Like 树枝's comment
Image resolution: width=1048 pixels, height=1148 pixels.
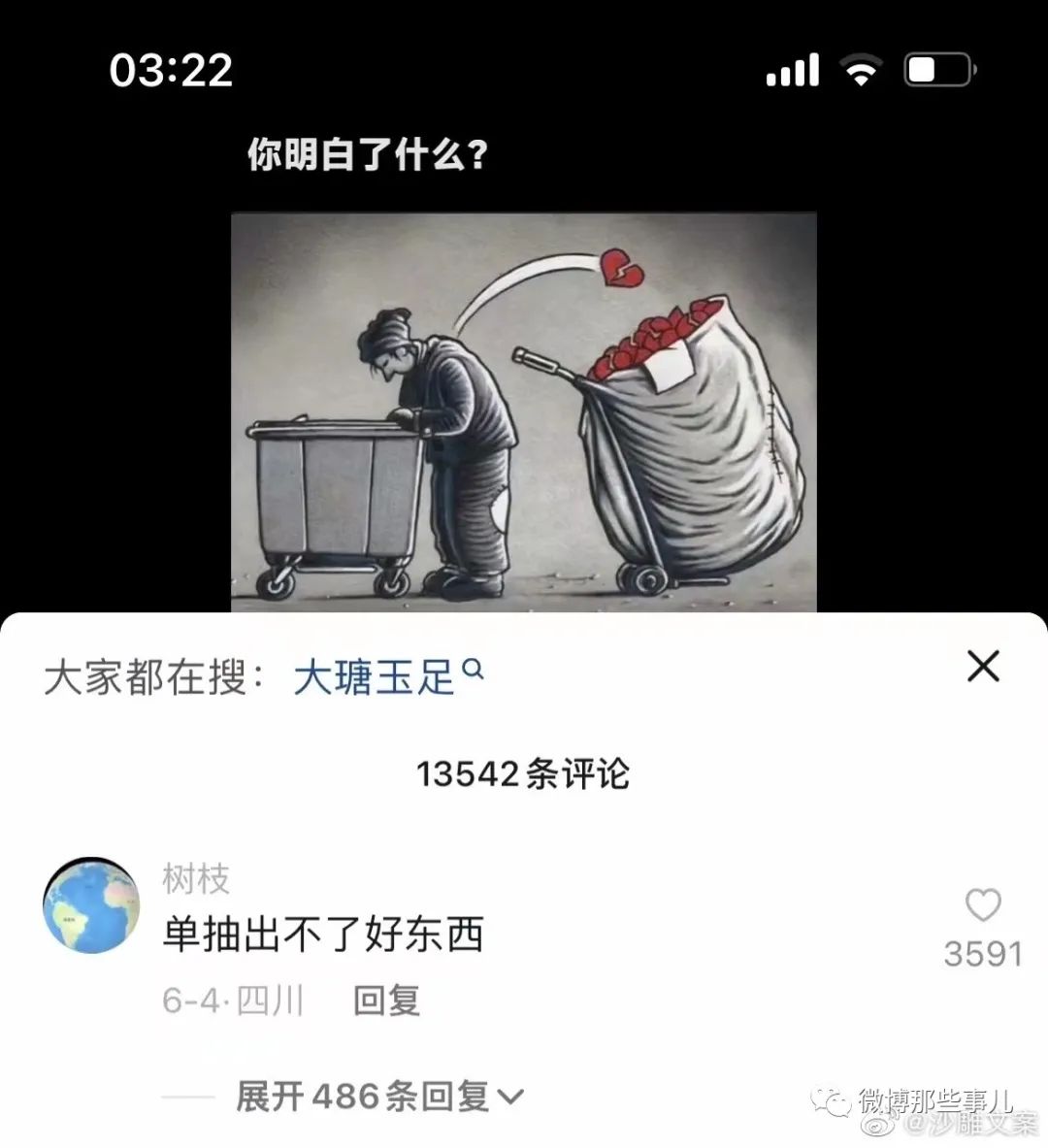tap(982, 906)
